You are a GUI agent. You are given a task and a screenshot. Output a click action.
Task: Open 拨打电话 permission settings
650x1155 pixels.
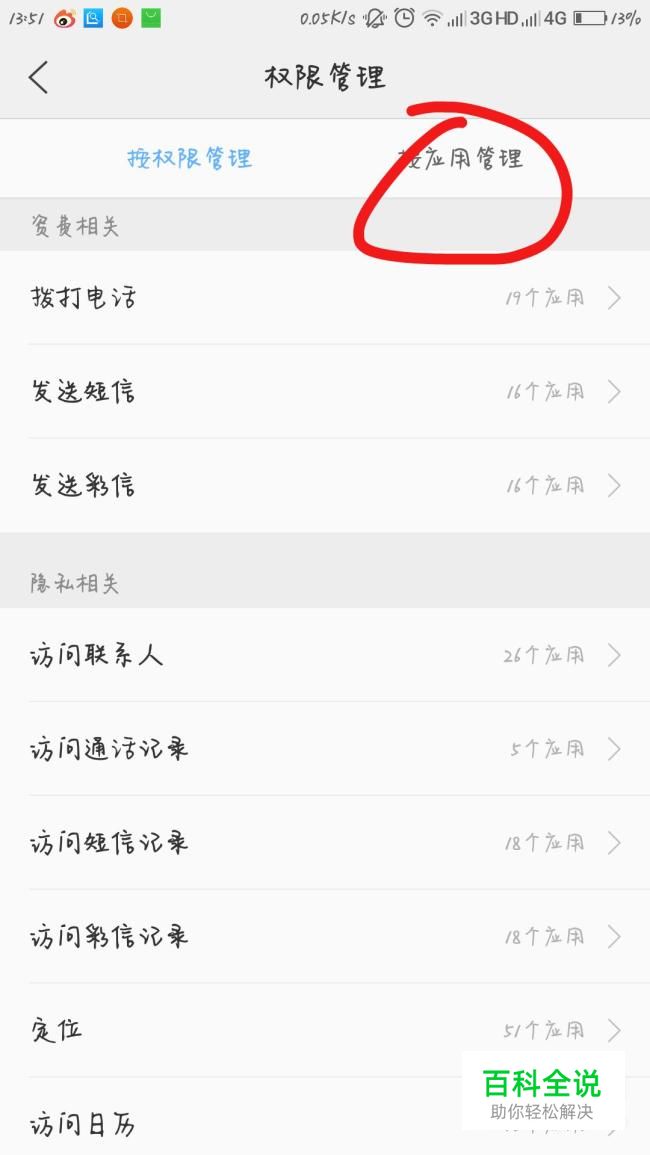(x=325, y=298)
